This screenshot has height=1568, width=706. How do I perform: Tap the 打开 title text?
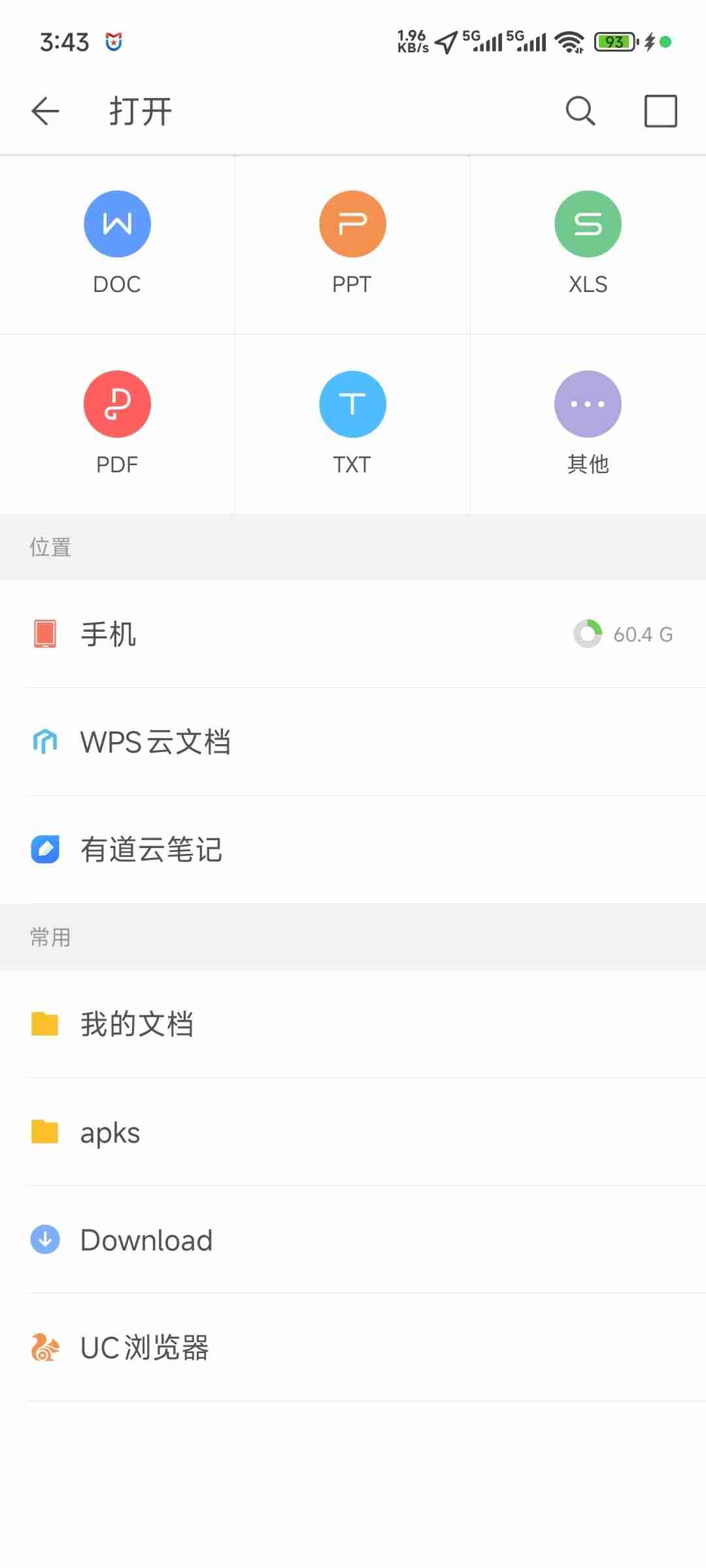click(x=139, y=110)
